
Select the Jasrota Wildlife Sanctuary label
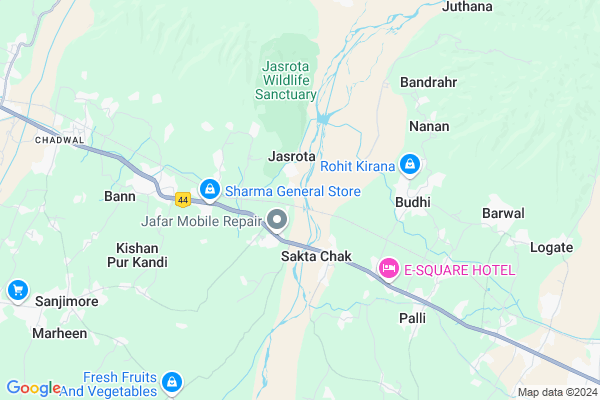click(288, 80)
